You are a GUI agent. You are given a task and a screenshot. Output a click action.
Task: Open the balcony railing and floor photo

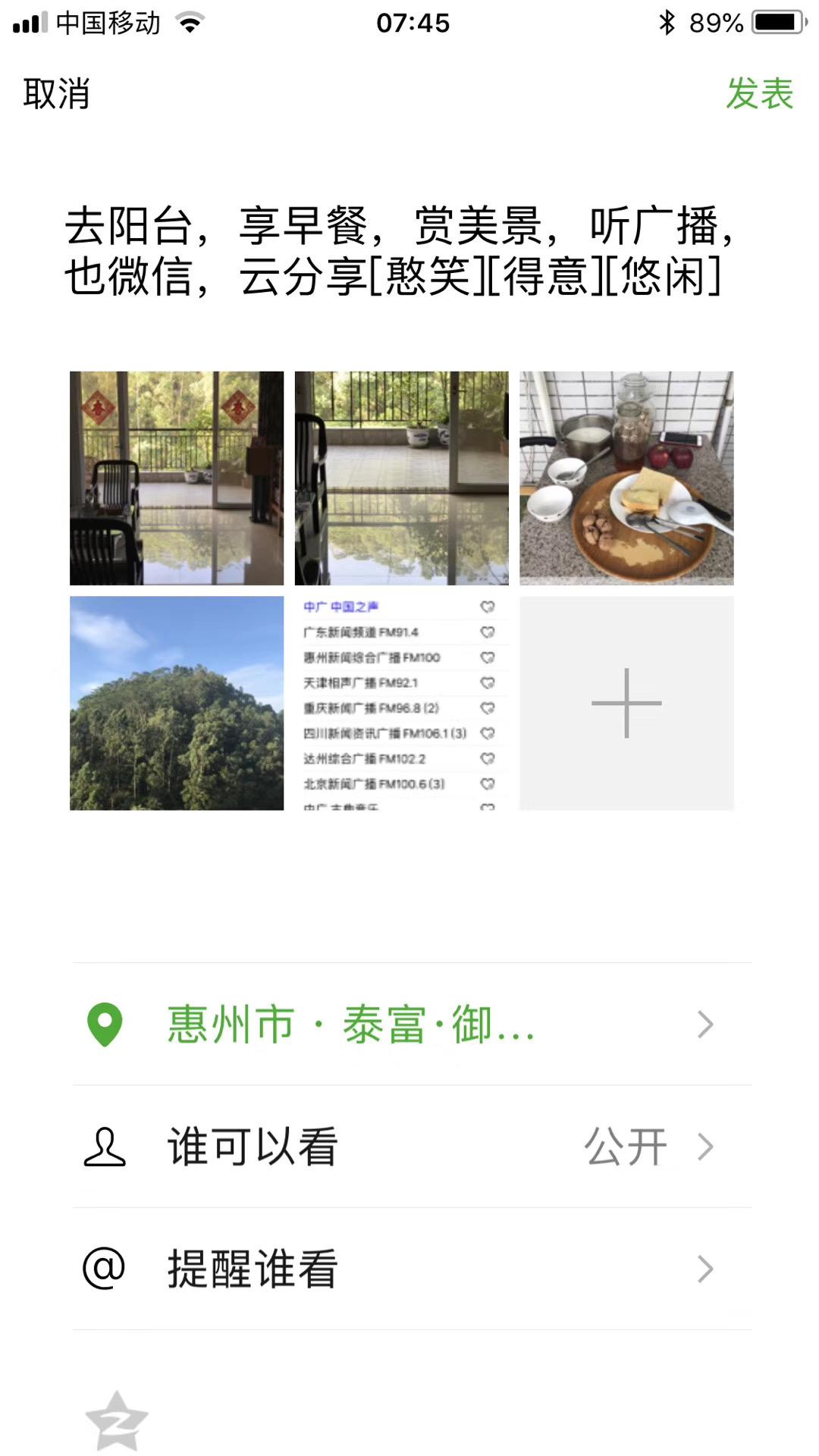point(401,478)
